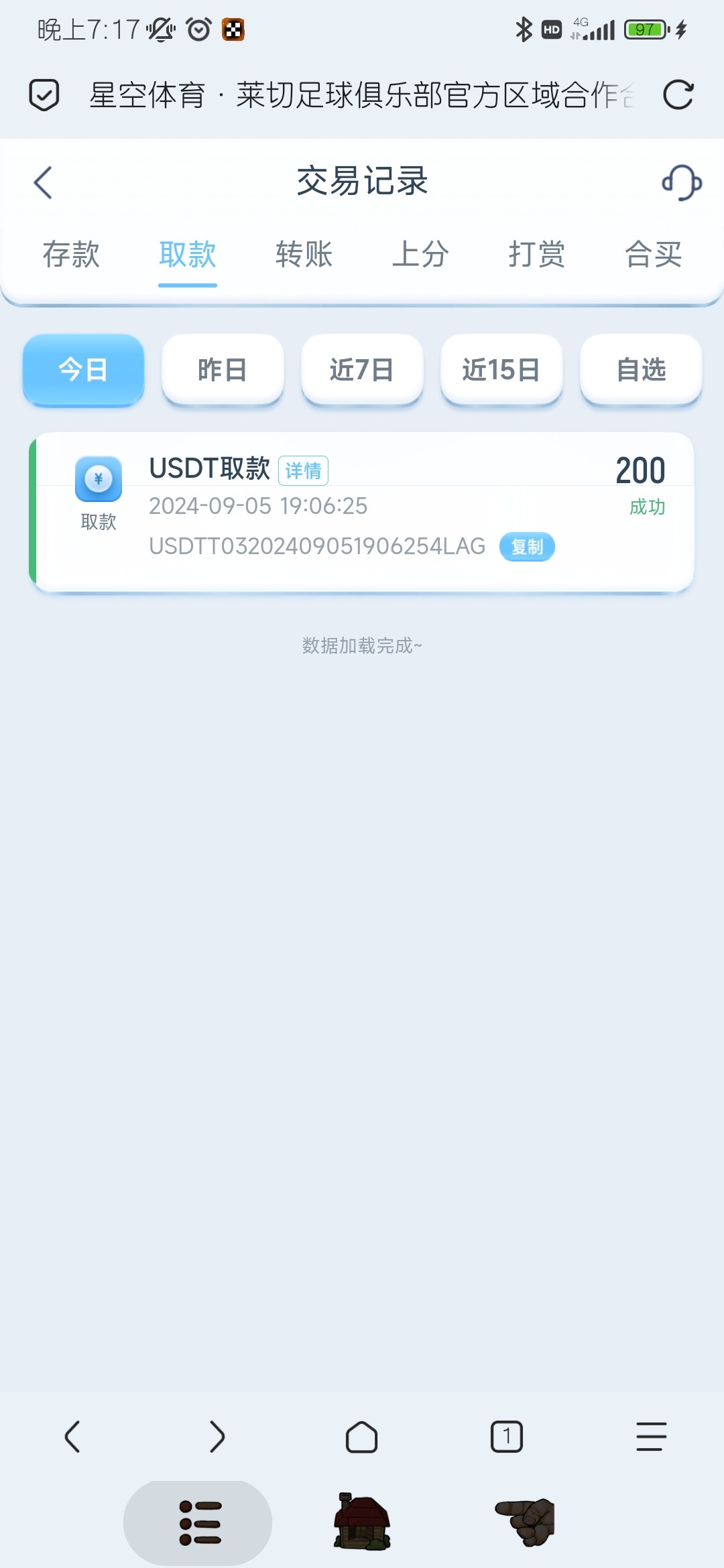
Task: Go to the browser home page
Action: click(x=362, y=1437)
